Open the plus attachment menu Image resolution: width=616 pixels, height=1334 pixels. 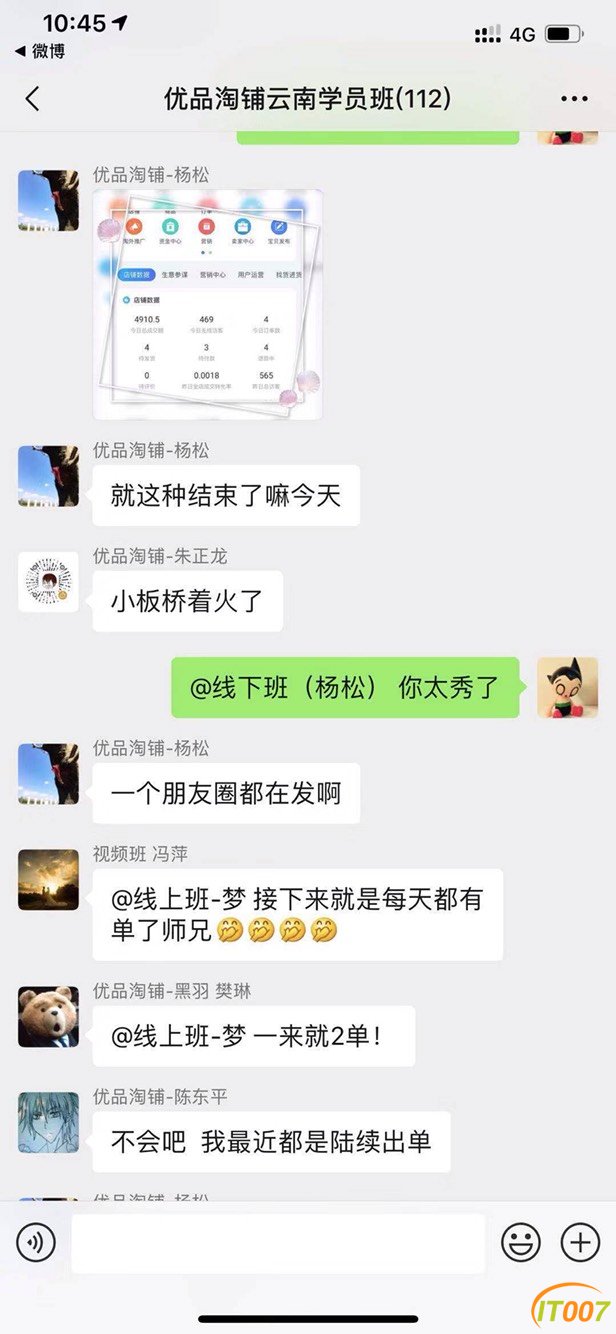click(580, 1243)
